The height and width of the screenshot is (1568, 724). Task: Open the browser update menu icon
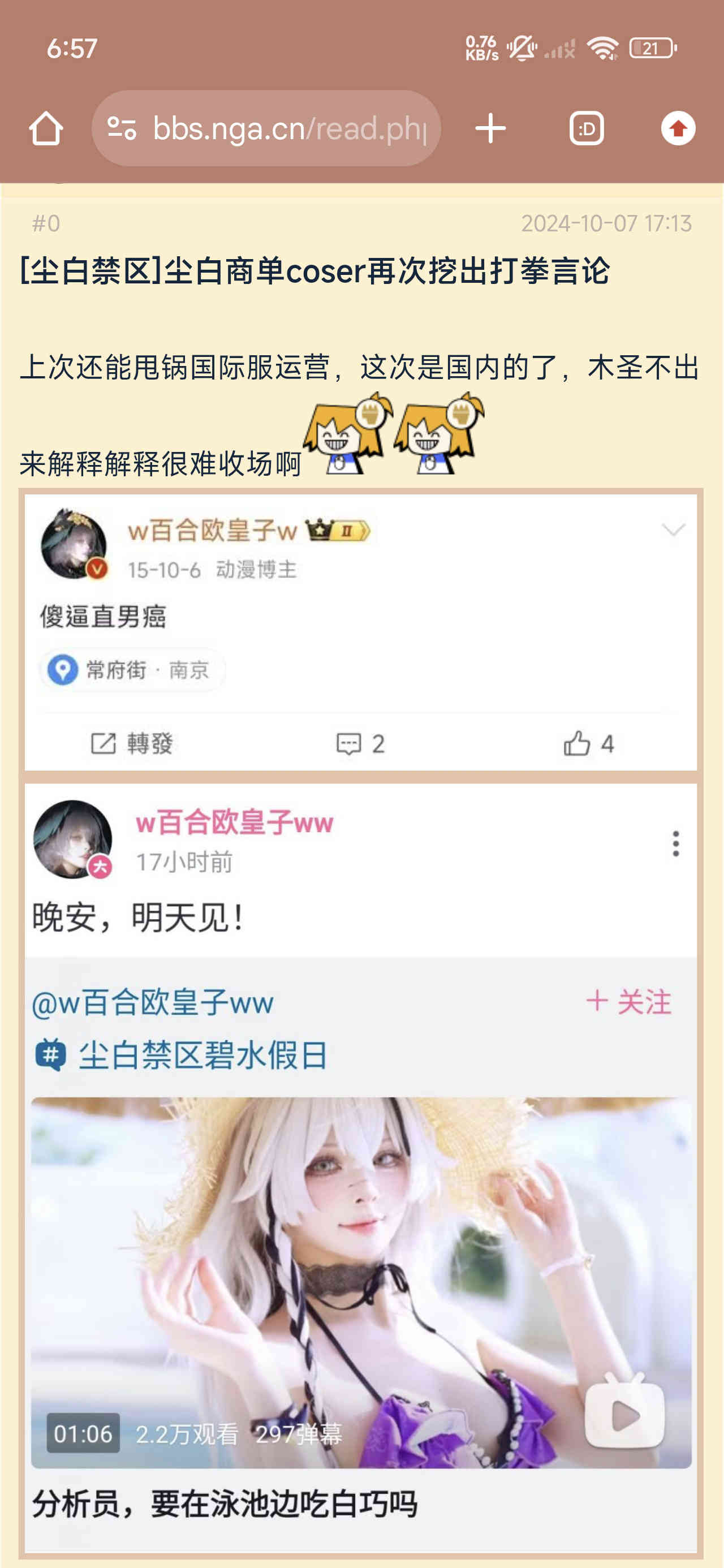[678, 128]
